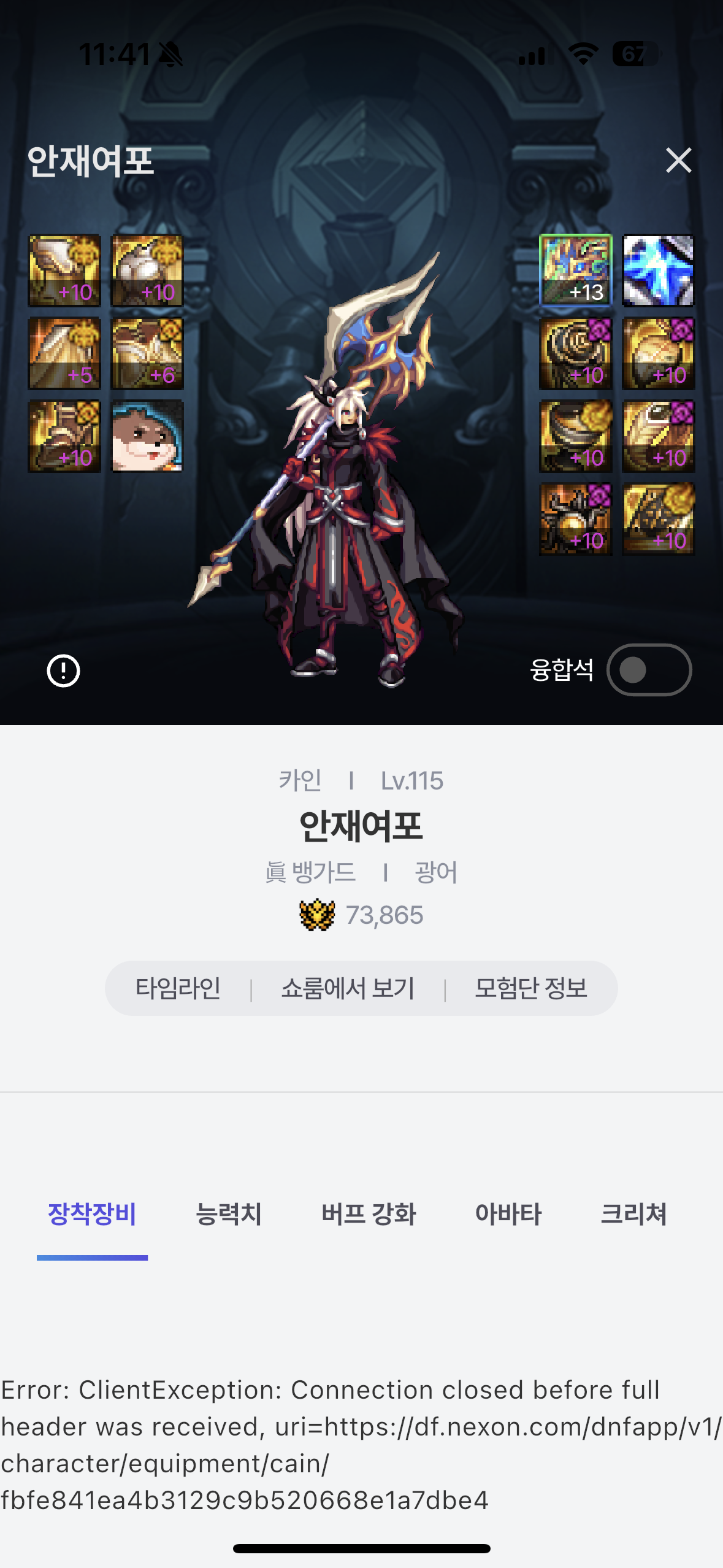Switch to the 능력치 tab

229,1214
